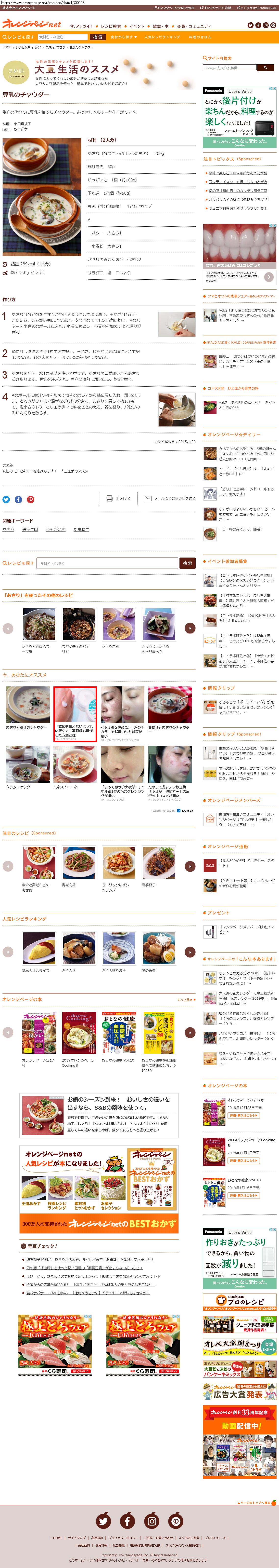Open the あさり keyword link
This screenshot has width=279, height=1568.
pyautogui.click(x=8, y=530)
